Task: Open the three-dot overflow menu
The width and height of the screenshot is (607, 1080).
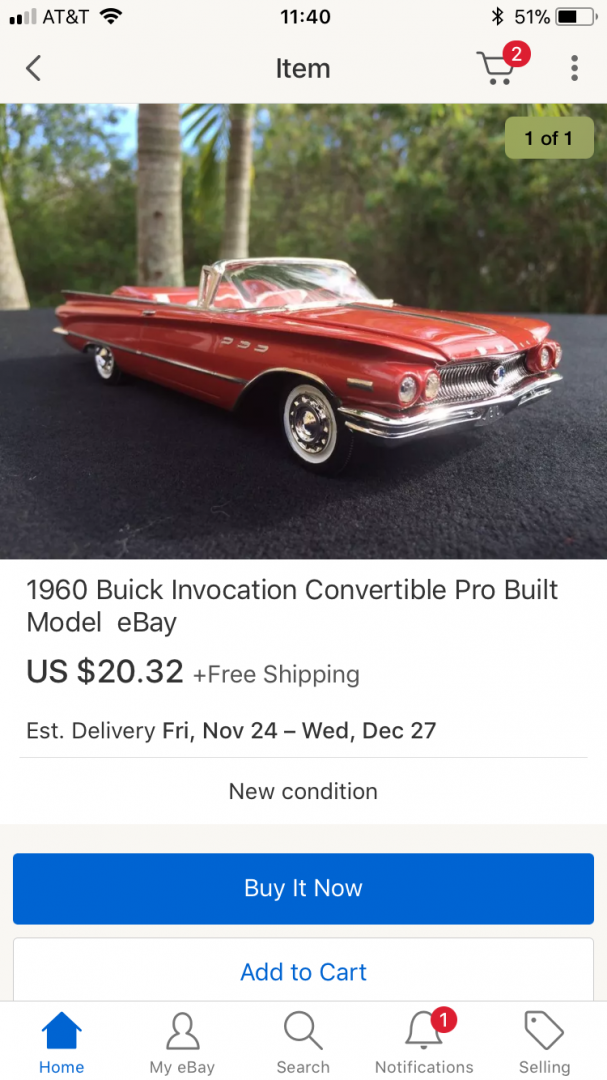Action: point(574,68)
